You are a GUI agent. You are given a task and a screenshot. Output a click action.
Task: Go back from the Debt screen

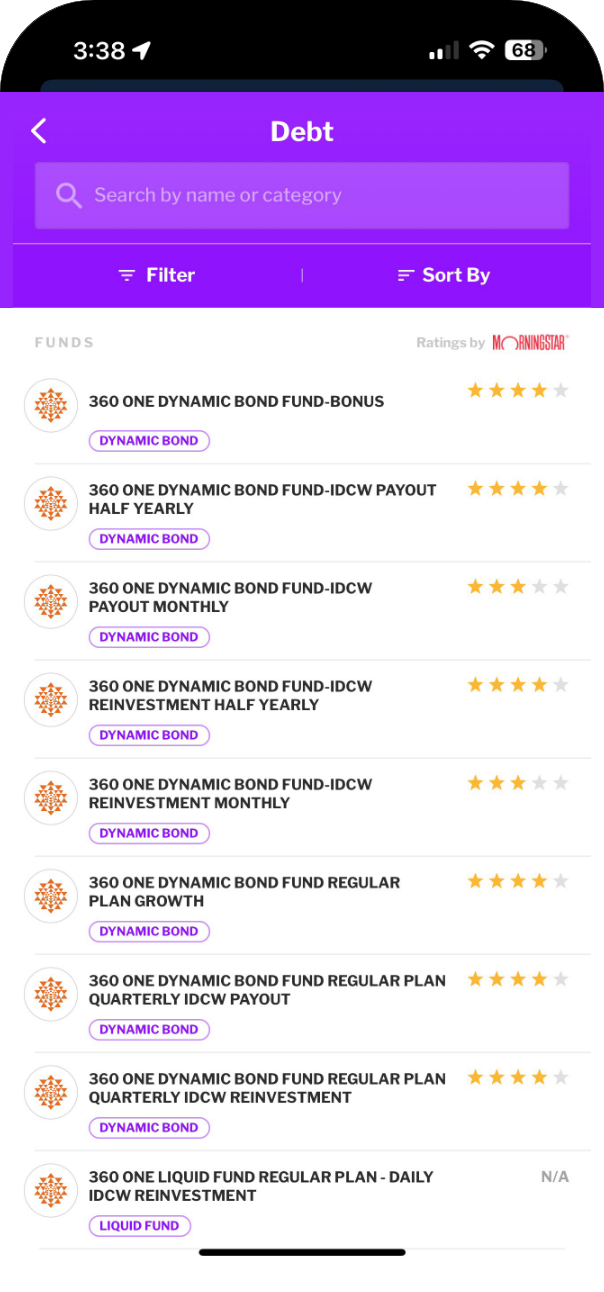click(39, 131)
